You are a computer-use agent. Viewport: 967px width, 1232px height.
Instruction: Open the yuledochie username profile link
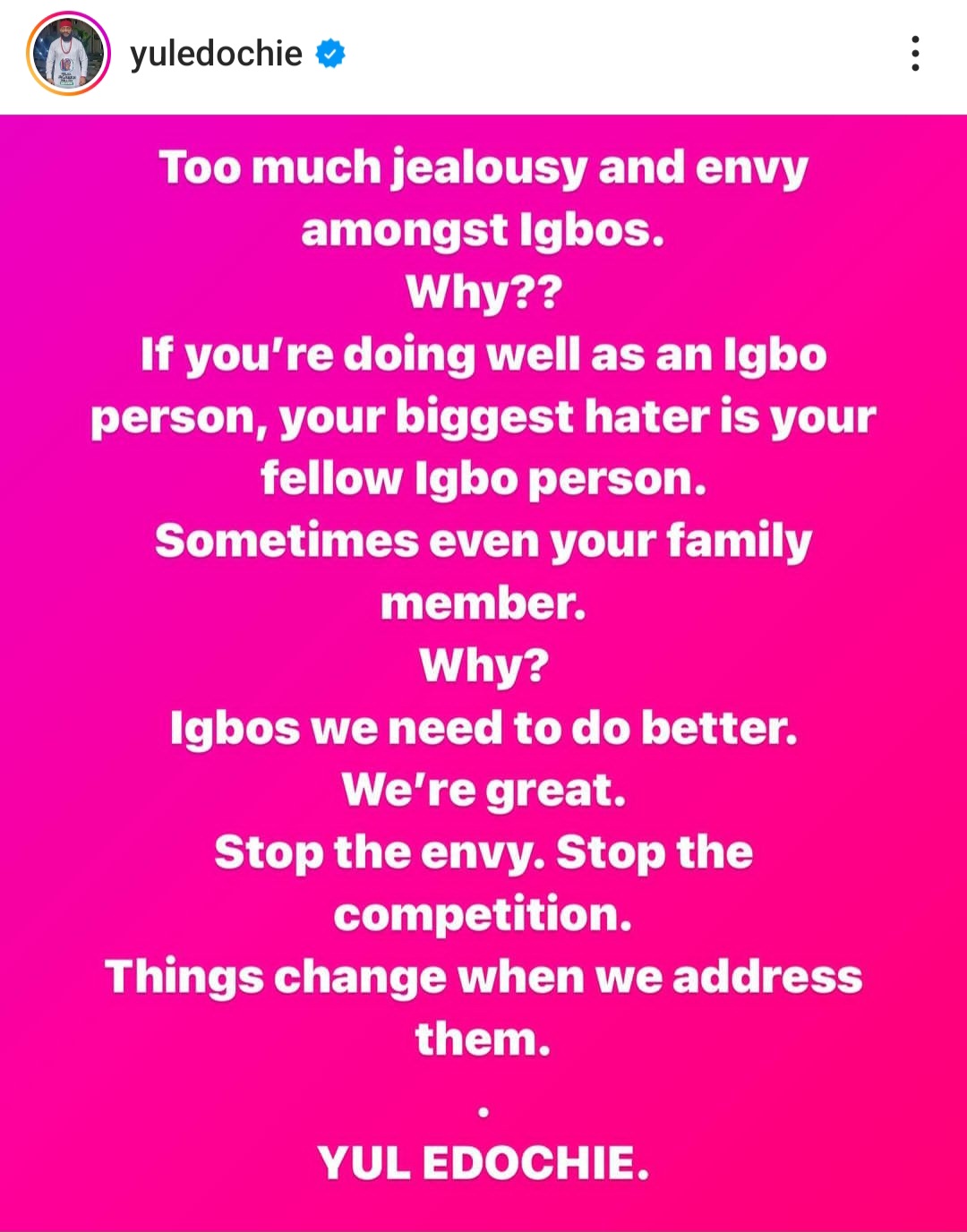[216, 54]
